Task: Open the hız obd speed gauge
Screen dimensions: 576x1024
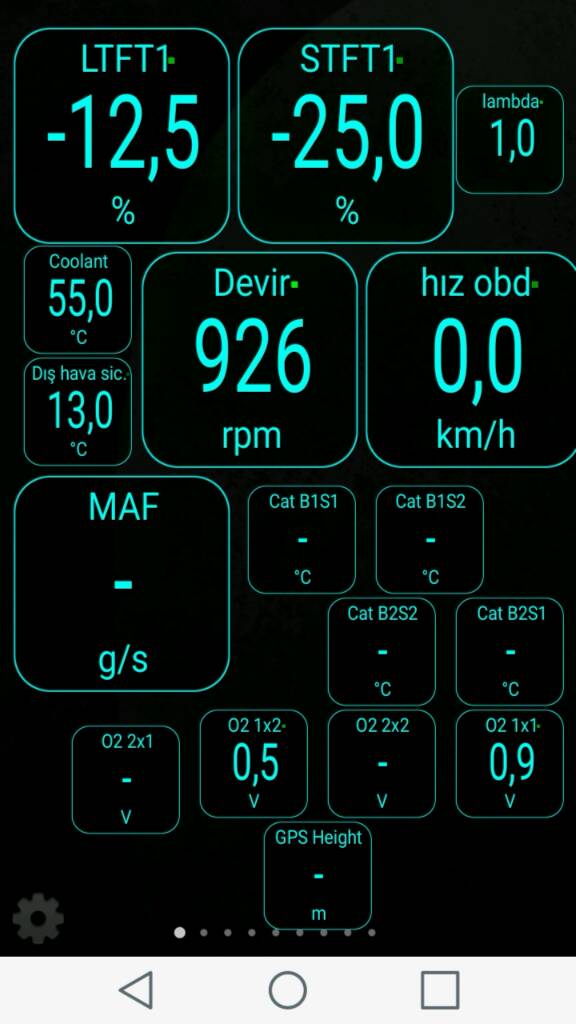Action: tap(474, 360)
